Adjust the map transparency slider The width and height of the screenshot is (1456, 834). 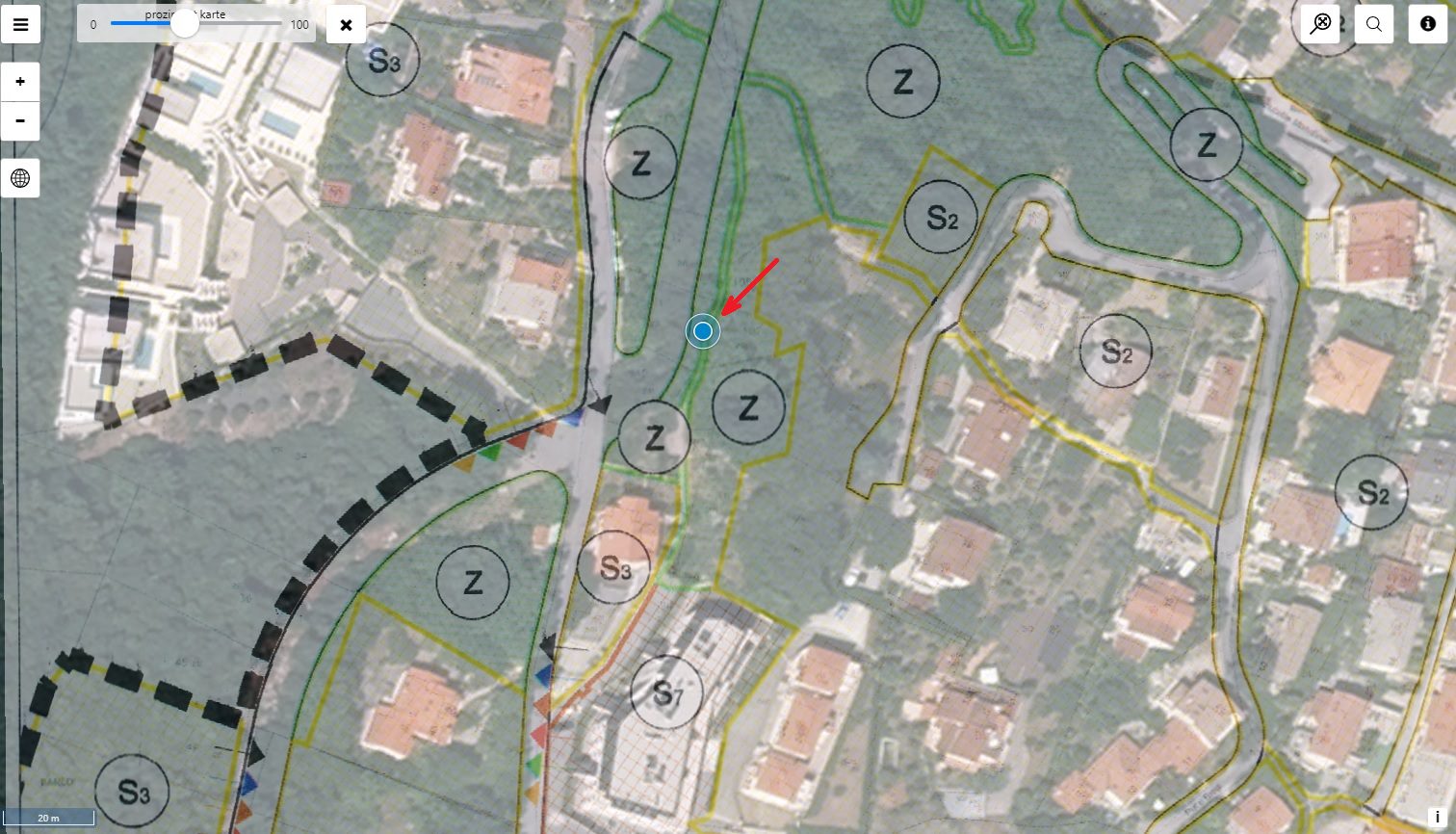coord(184,24)
